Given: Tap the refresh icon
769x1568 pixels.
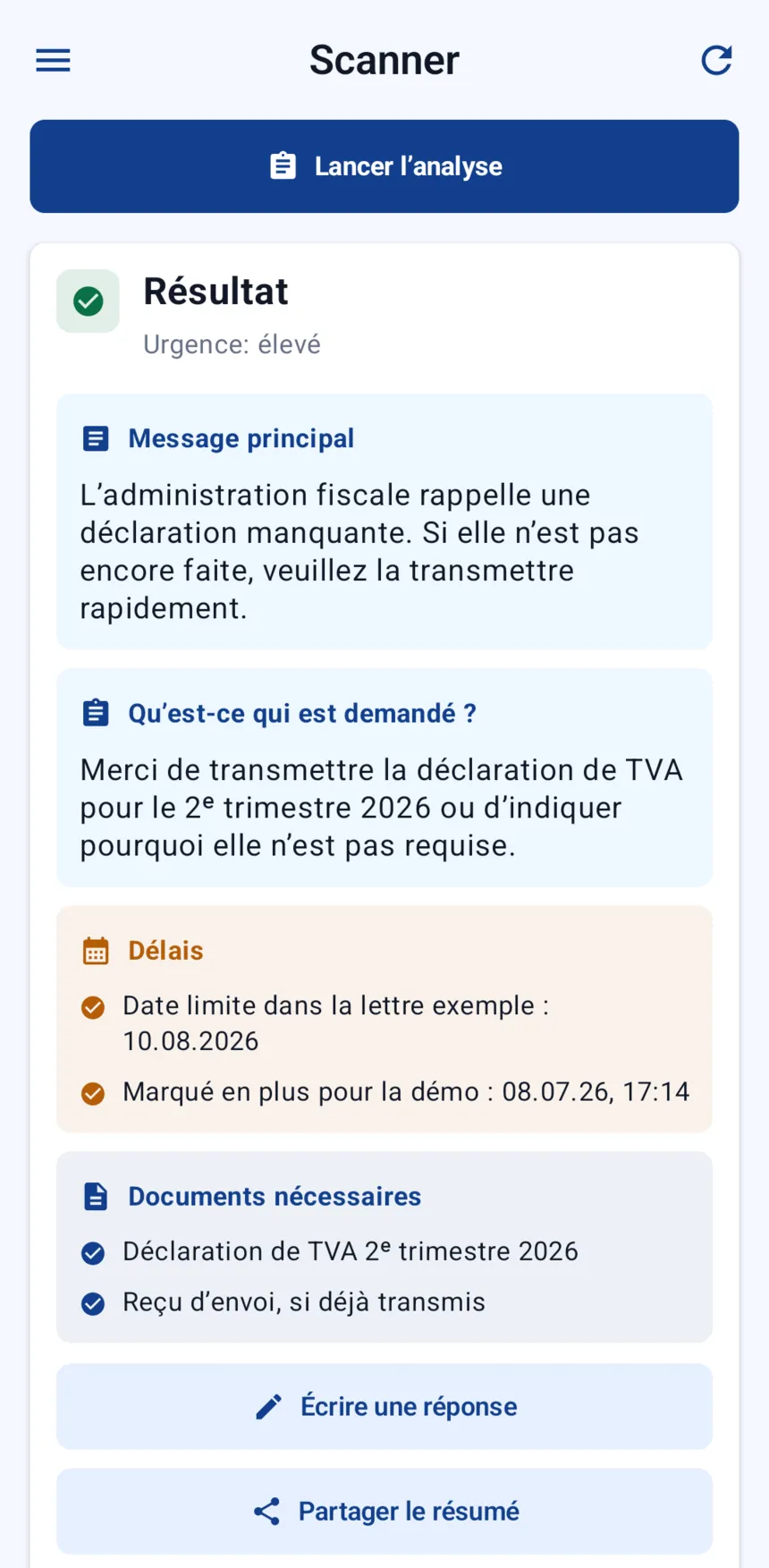Looking at the screenshot, I should coord(716,60).
